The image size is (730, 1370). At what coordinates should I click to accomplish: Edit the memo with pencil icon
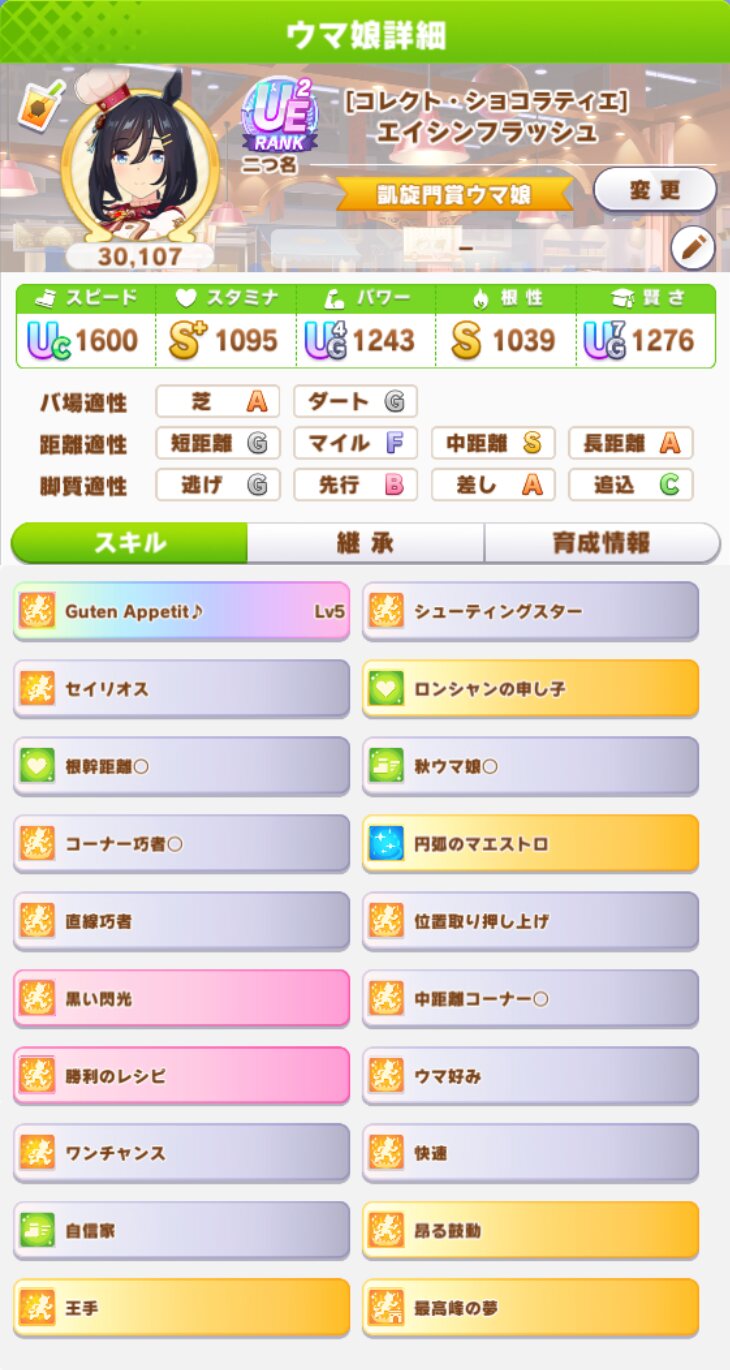pos(692,247)
